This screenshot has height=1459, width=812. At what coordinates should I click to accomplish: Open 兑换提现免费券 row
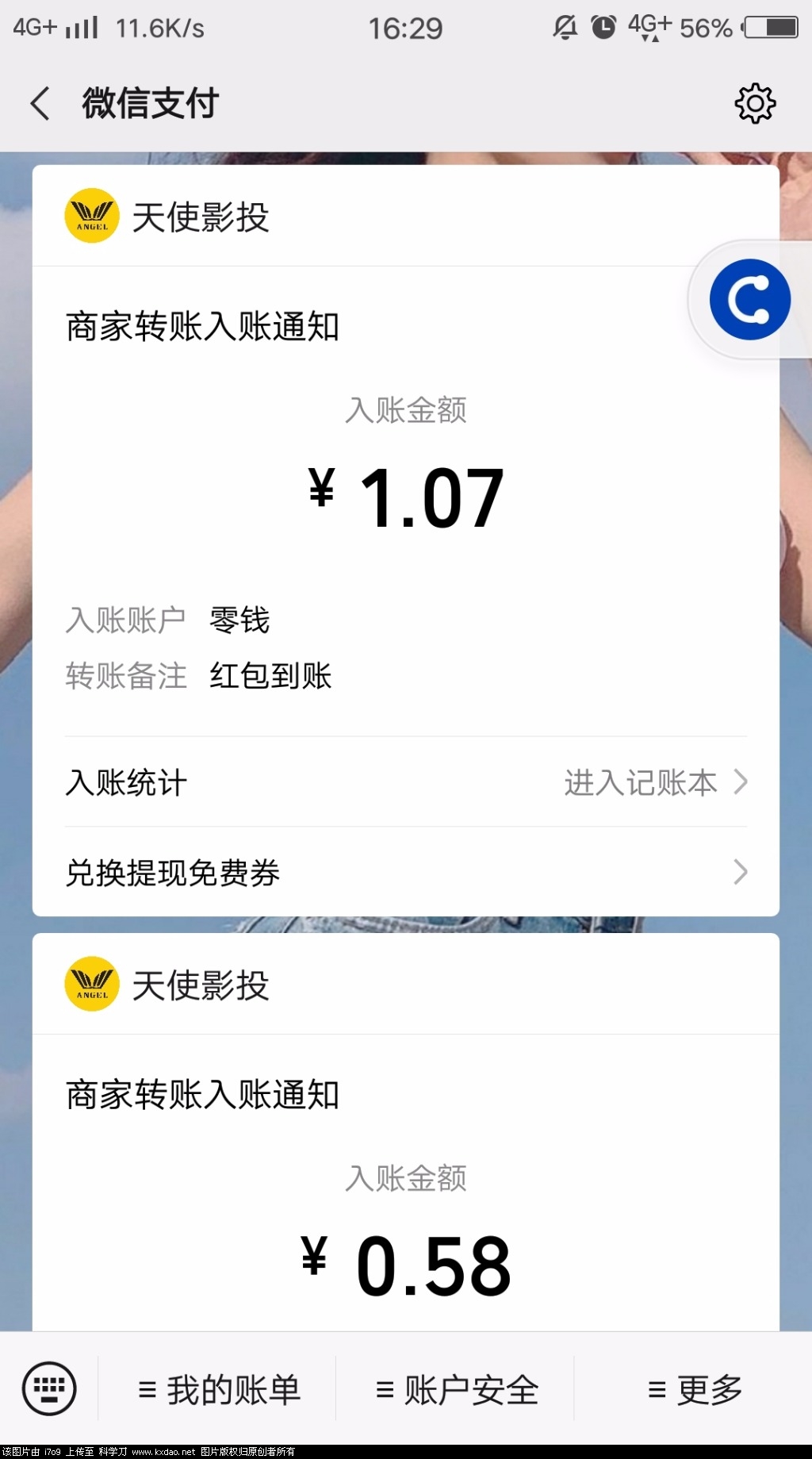[404, 873]
